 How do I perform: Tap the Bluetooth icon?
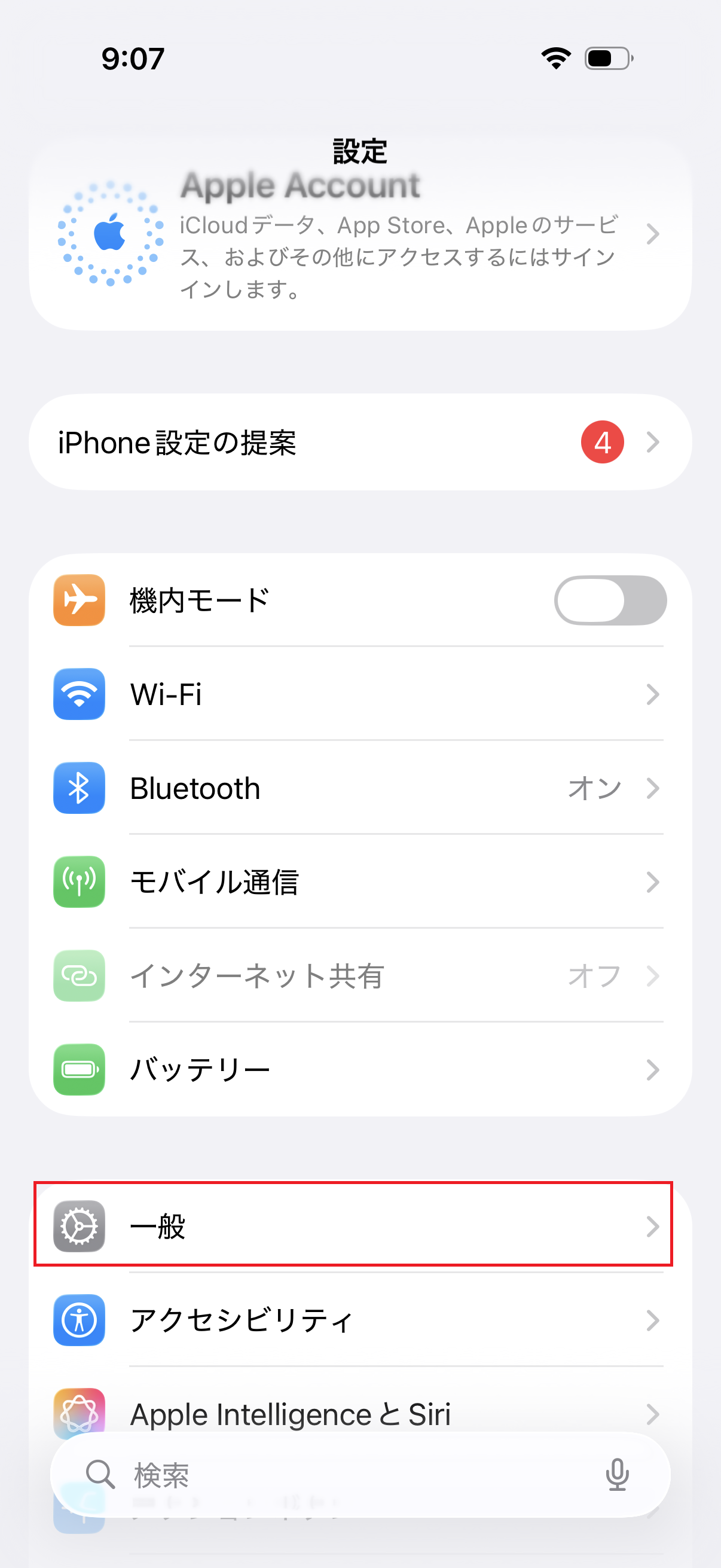coord(79,788)
